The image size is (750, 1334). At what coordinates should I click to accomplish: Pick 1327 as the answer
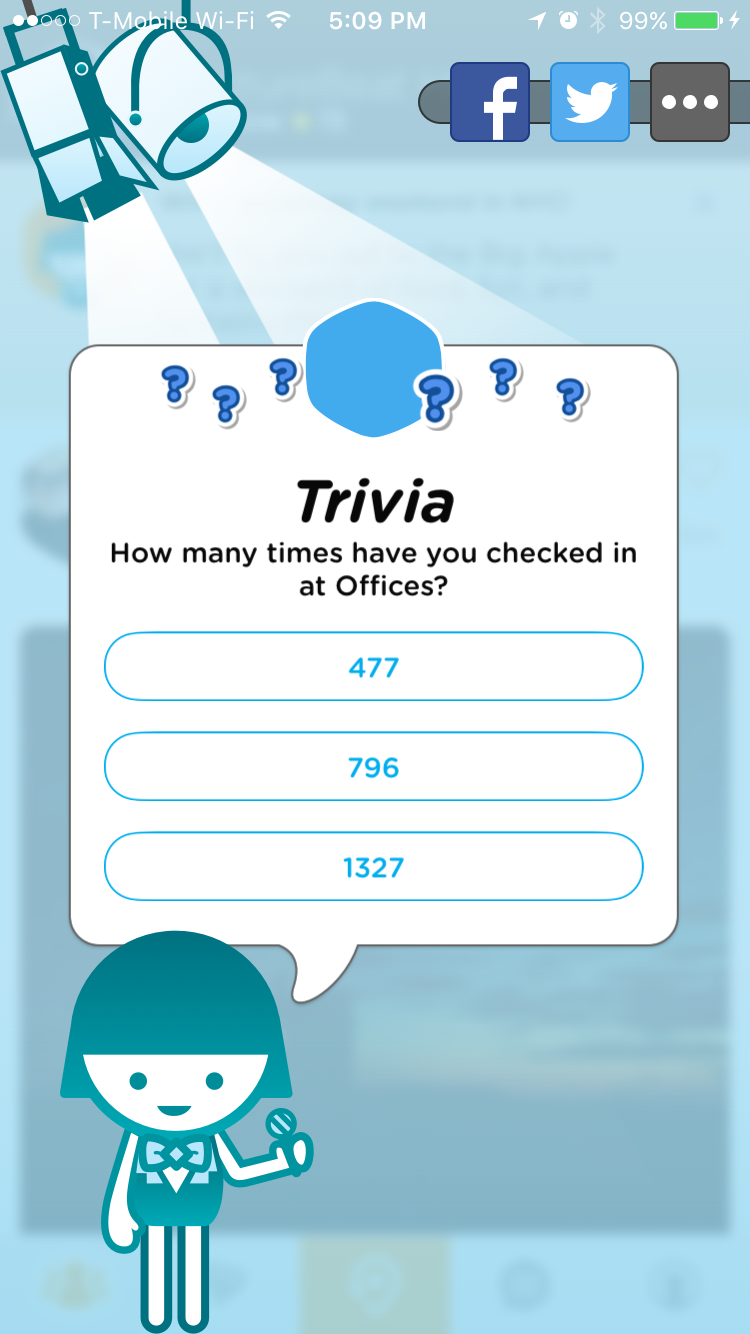374,867
